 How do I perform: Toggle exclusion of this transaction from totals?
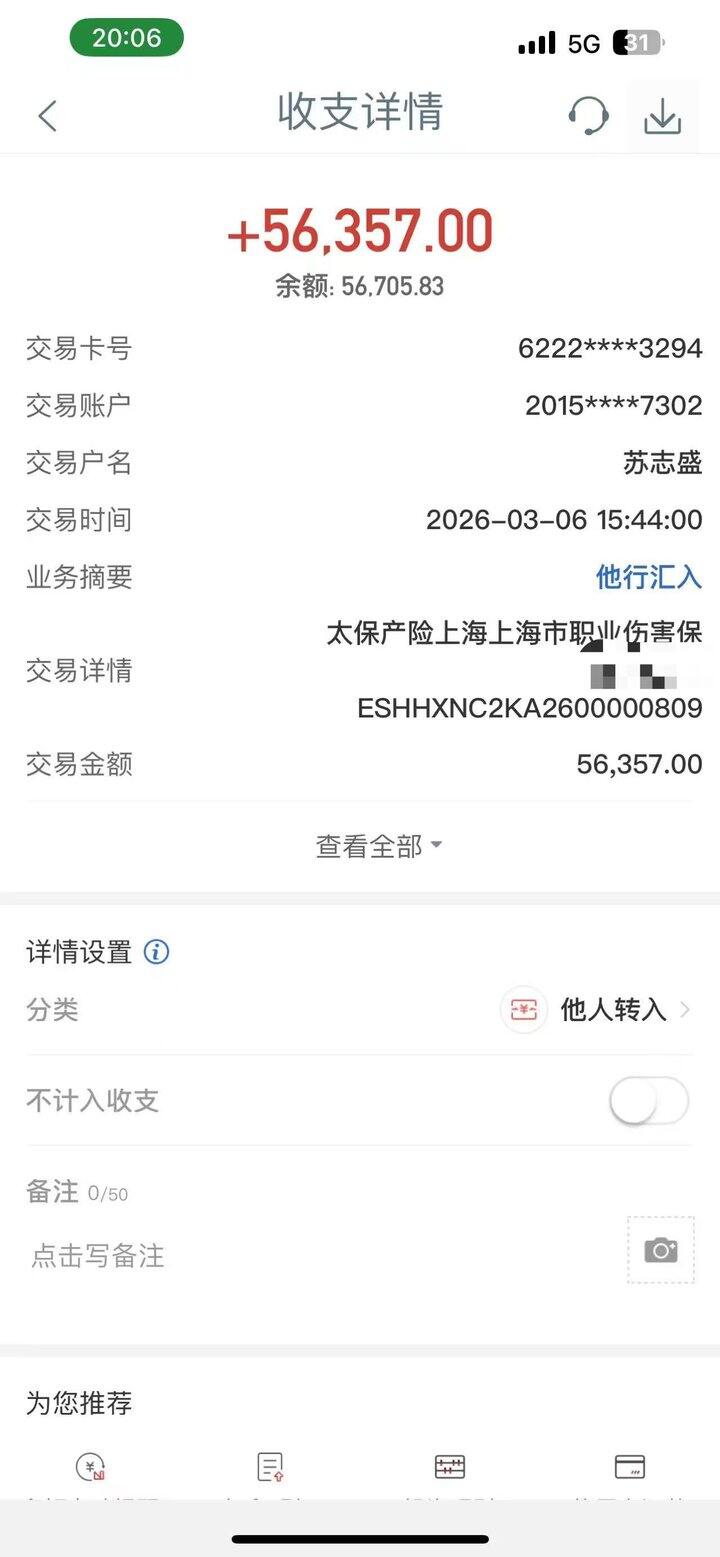(647, 1100)
